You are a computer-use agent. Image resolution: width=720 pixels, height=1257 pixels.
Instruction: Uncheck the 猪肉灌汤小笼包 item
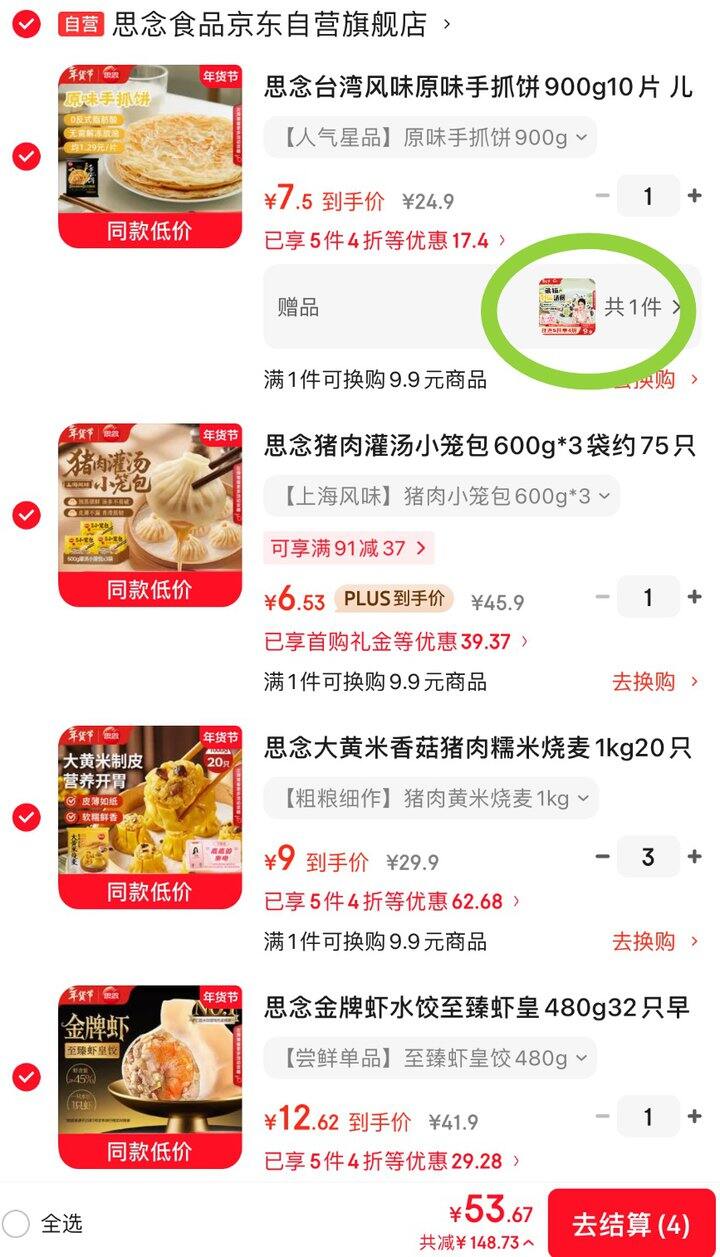click(x=26, y=515)
